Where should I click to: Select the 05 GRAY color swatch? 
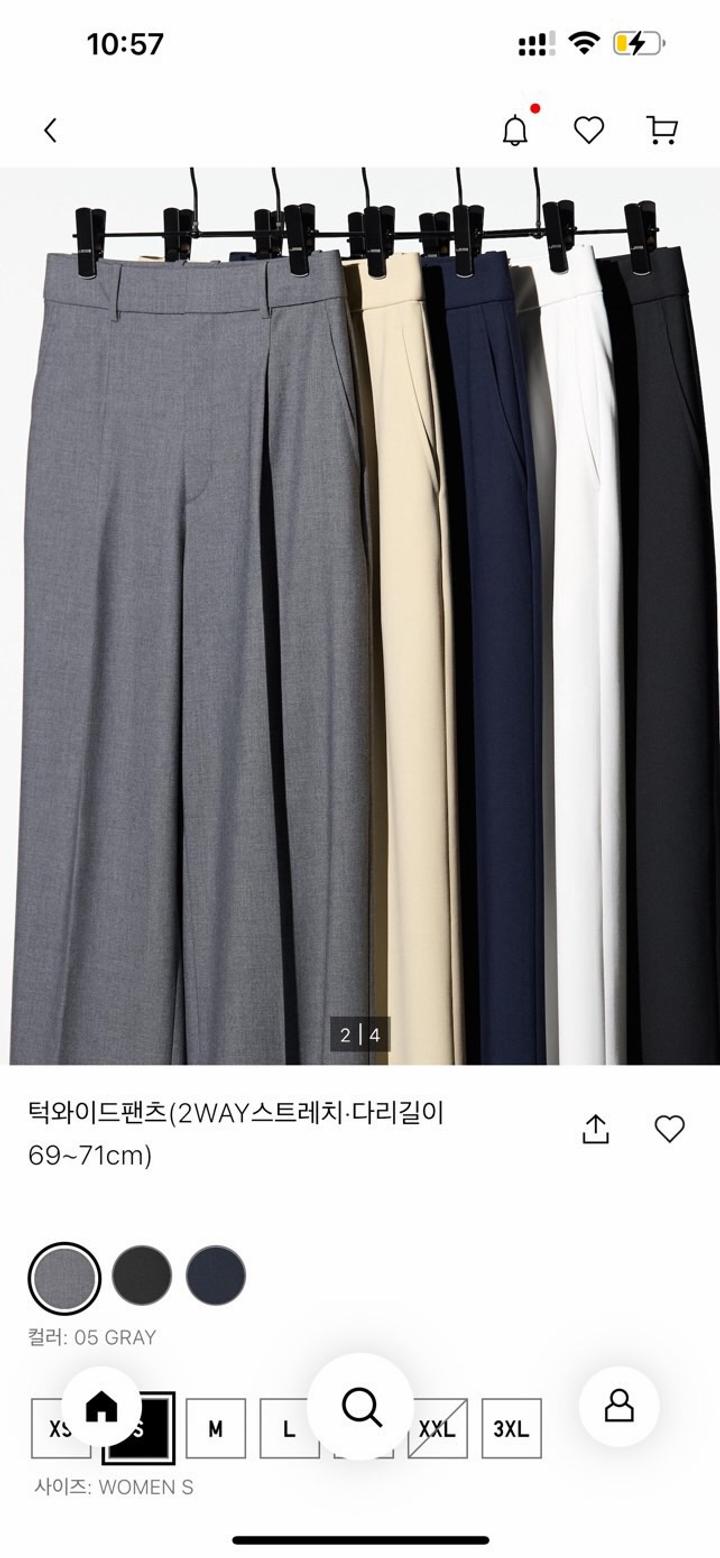64,1277
